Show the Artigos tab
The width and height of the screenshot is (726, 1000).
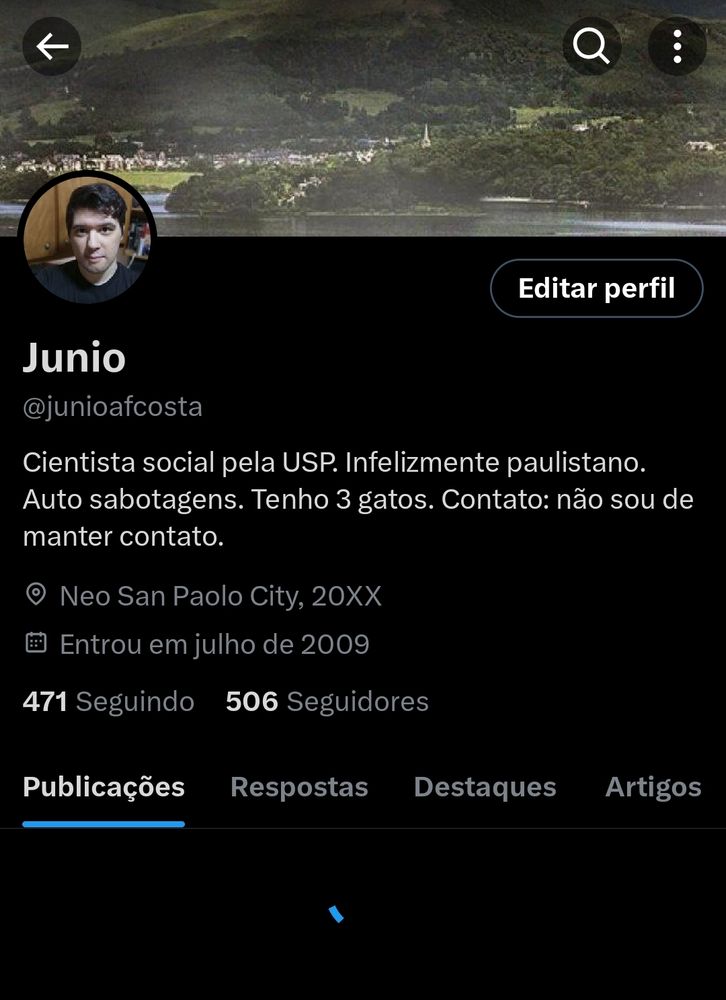click(x=653, y=788)
